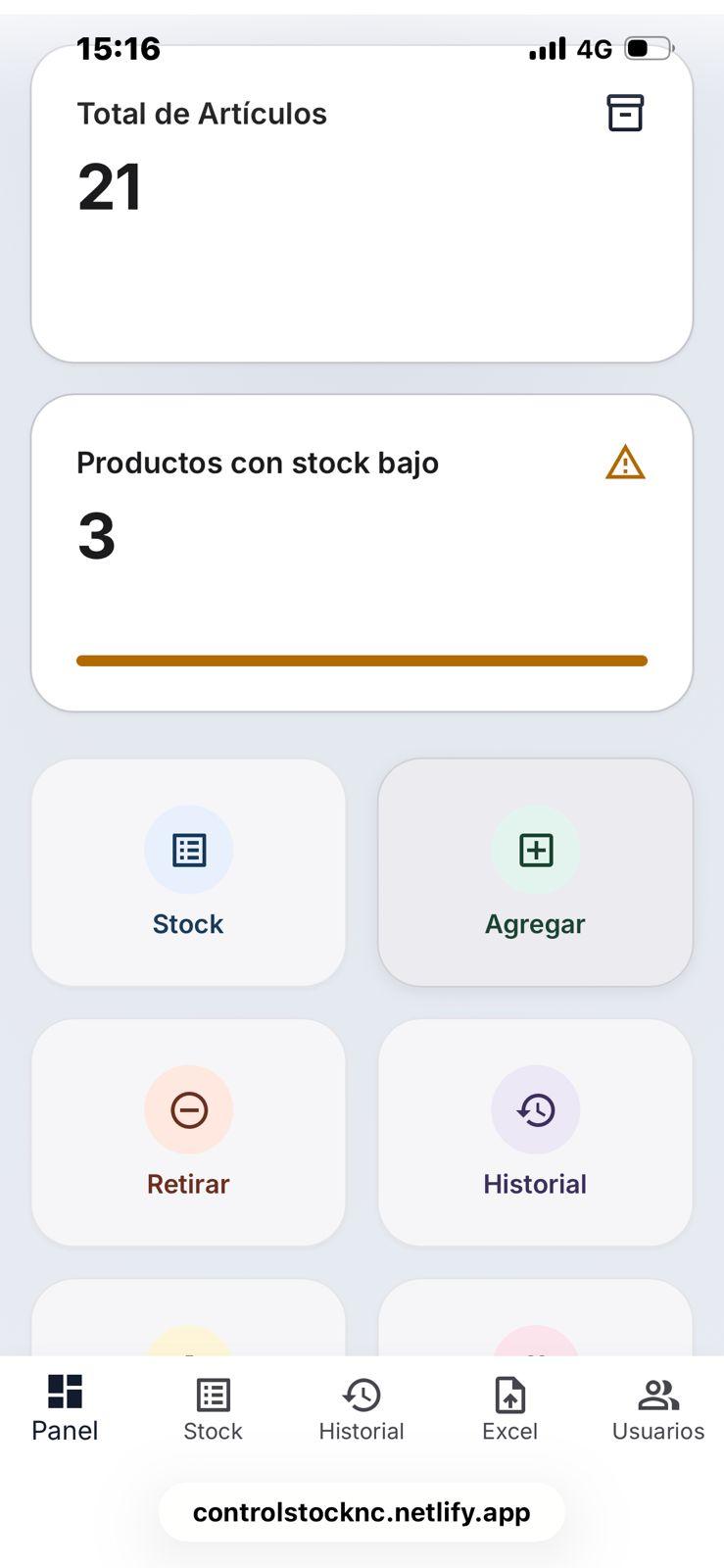Select the Stock grid icon in the dashboard
The height and width of the screenshot is (1568, 724).
pyautogui.click(x=188, y=850)
